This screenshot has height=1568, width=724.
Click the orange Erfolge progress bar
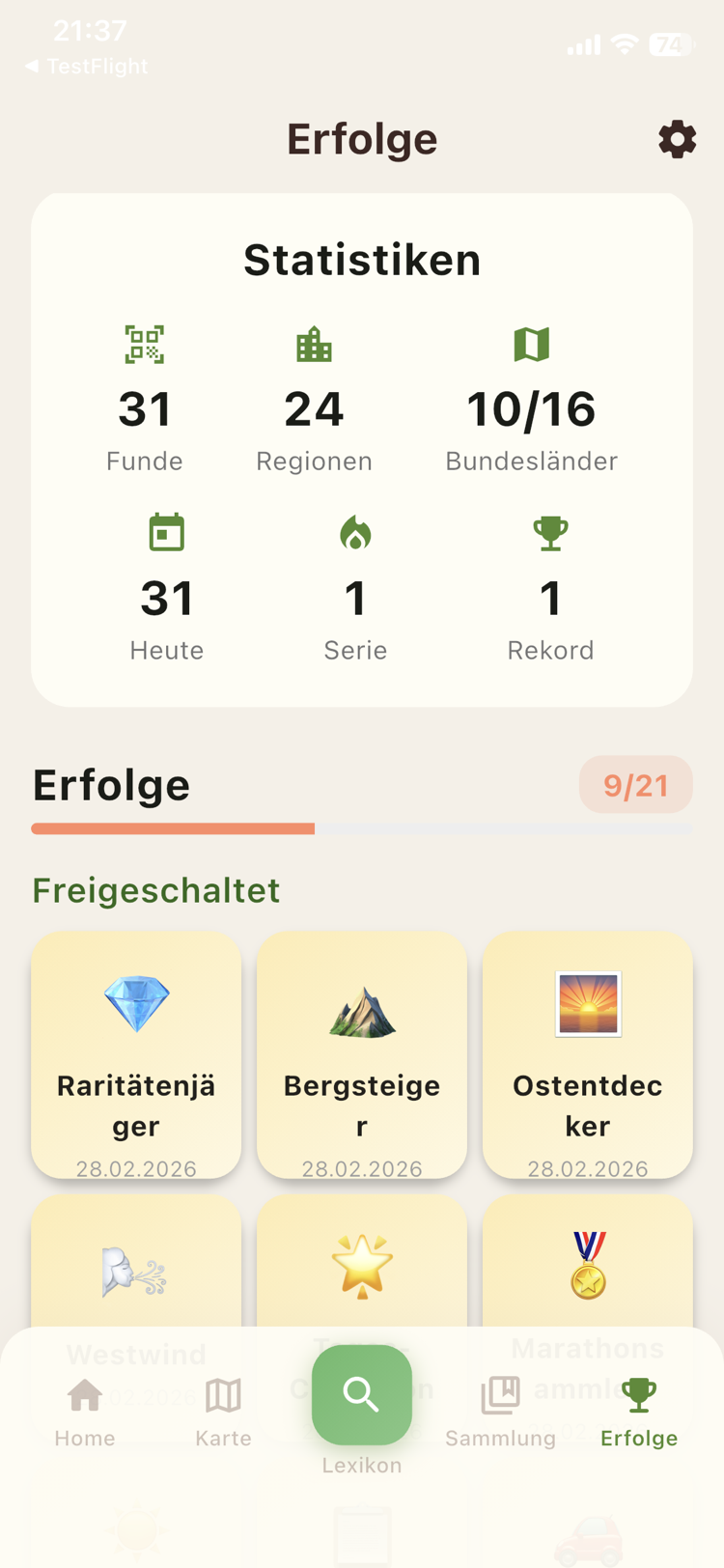tap(174, 828)
